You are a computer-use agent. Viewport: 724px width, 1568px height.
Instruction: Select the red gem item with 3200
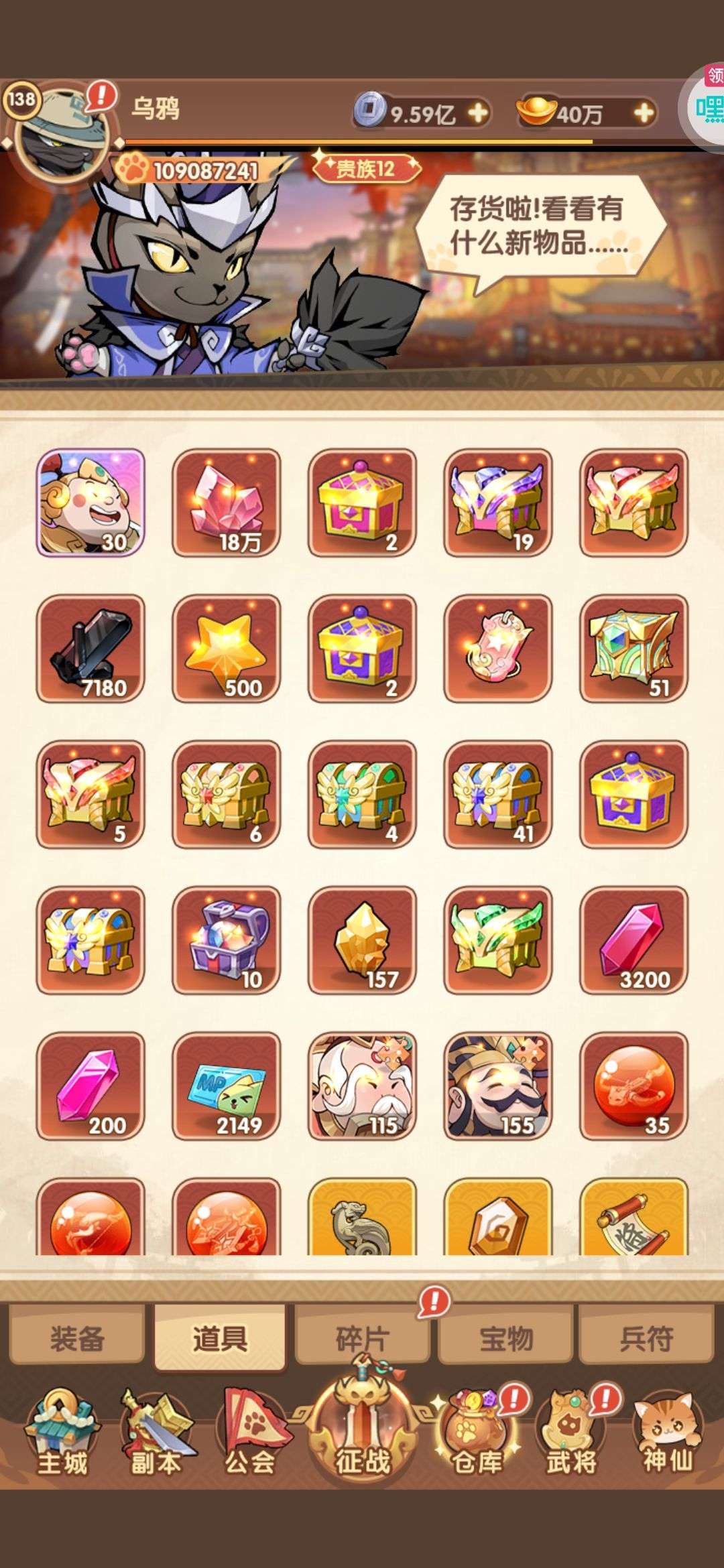tap(633, 940)
